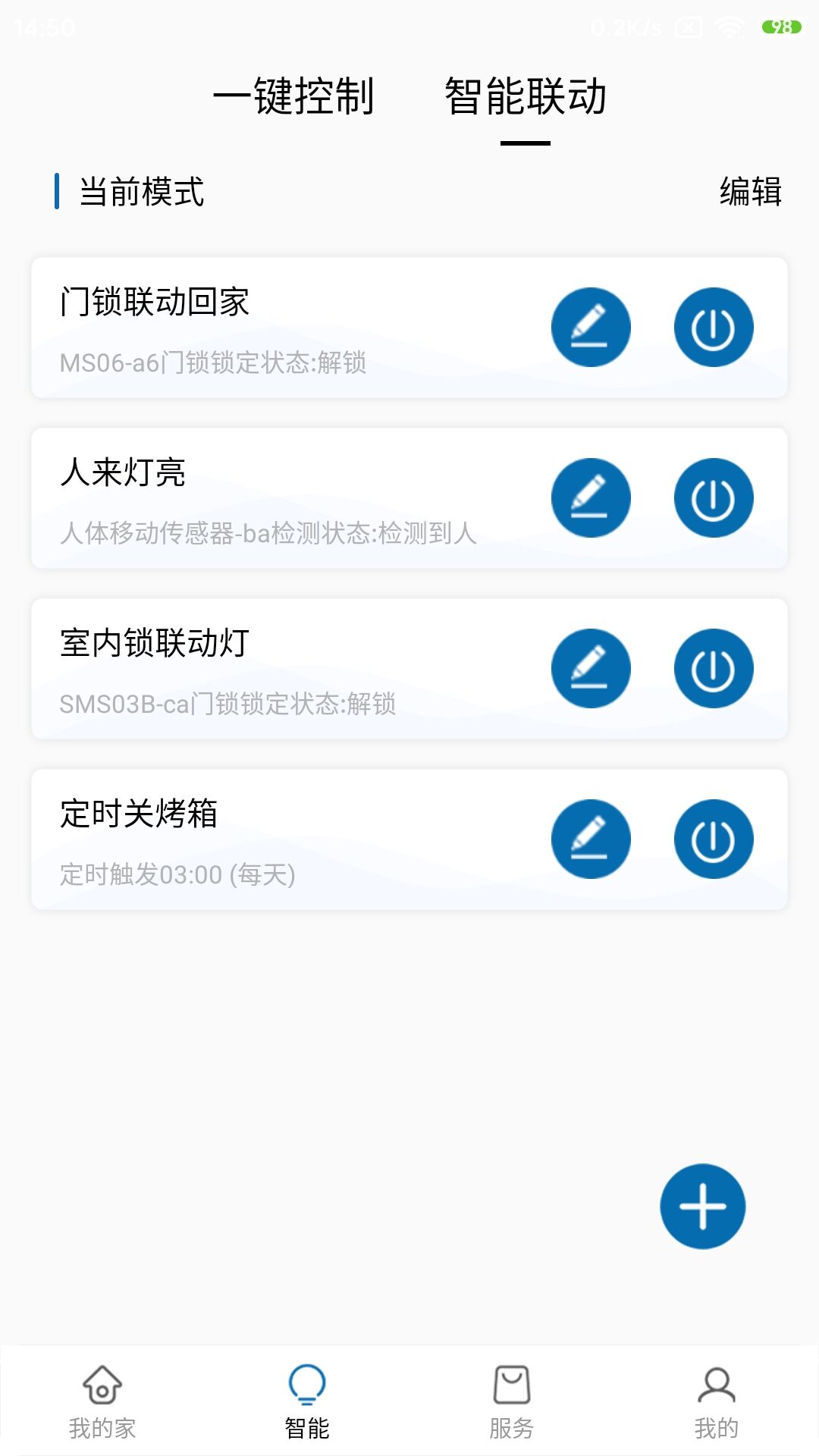Screen dimensions: 819x1456
Task: Edit the 门锁联动回家 automation
Action: coord(591,328)
